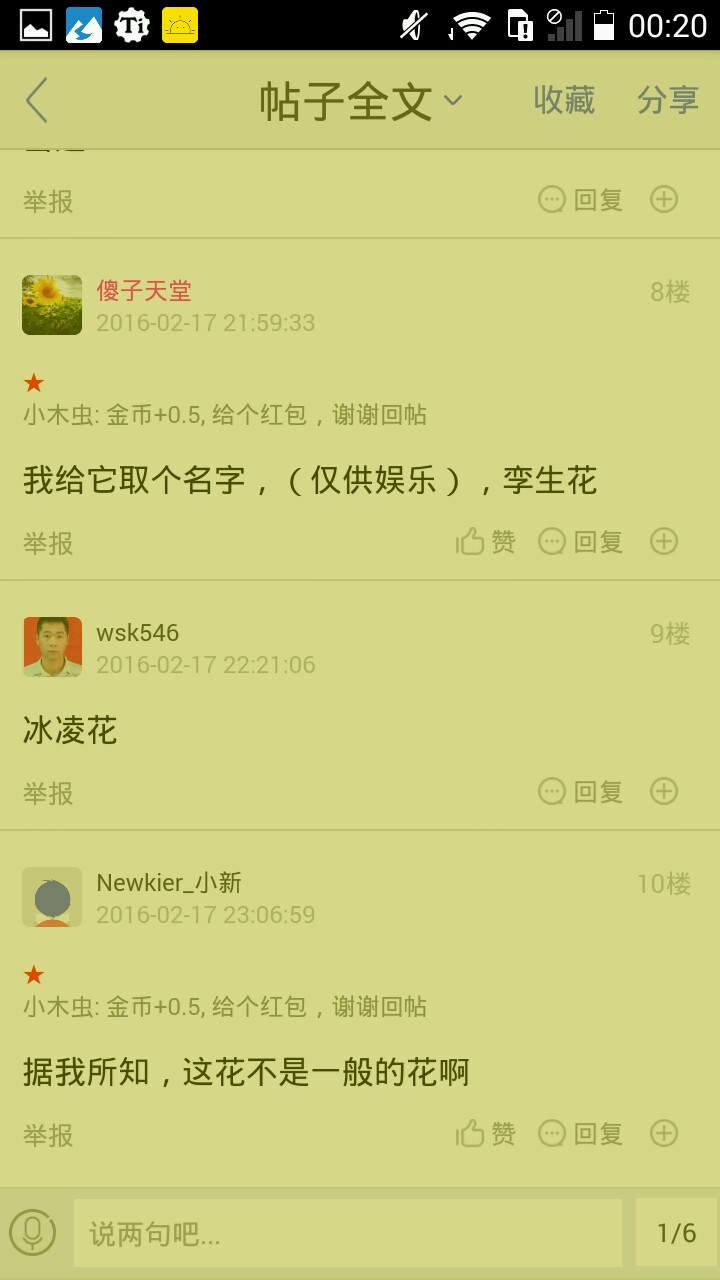This screenshot has height=1280, width=720.
Task: Focus the 说两句吧 comment field
Action: tap(347, 1233)
